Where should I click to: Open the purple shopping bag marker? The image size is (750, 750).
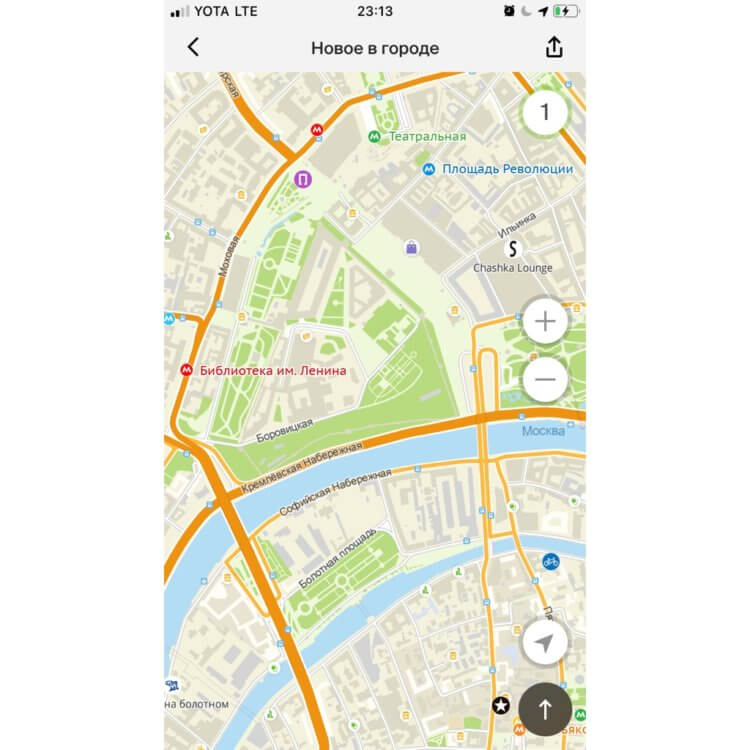[x=411, y=246]
